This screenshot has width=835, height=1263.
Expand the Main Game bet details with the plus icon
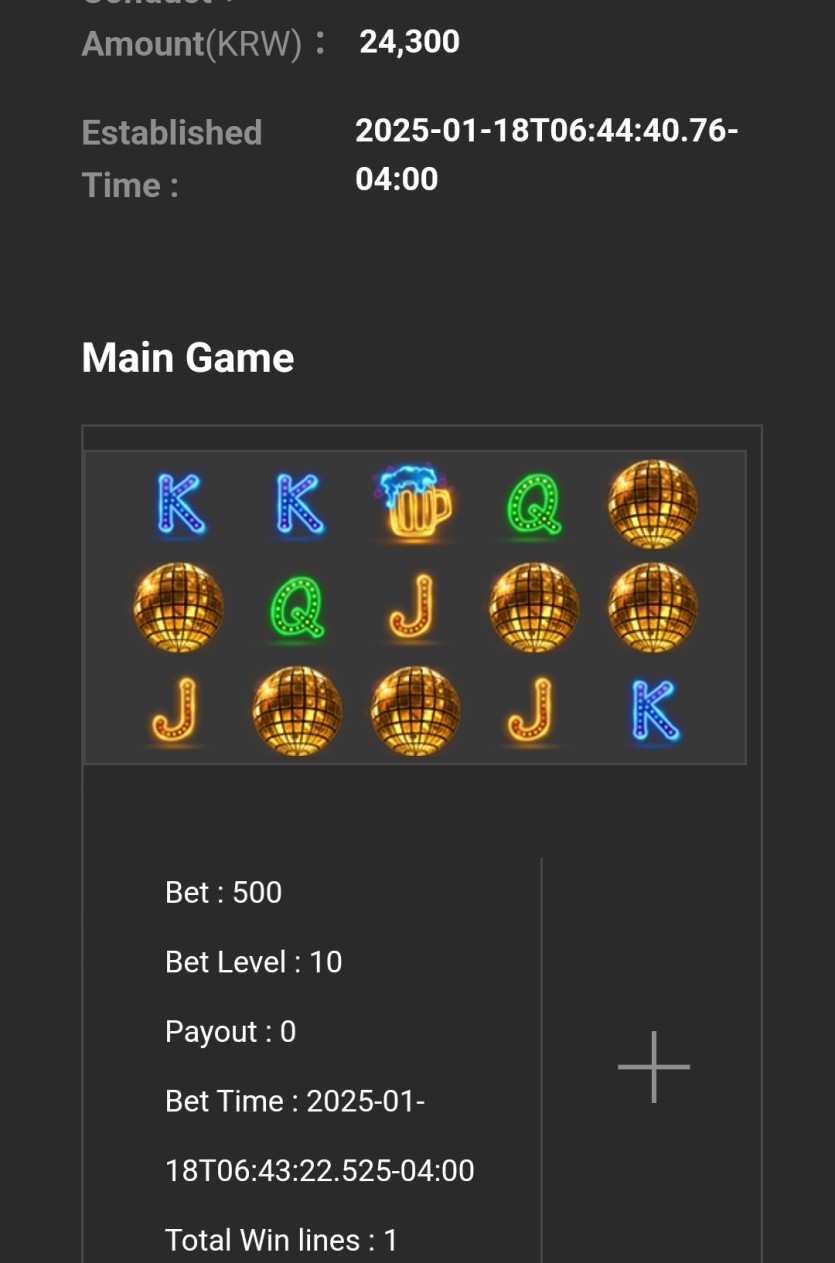coord(653,1067)
